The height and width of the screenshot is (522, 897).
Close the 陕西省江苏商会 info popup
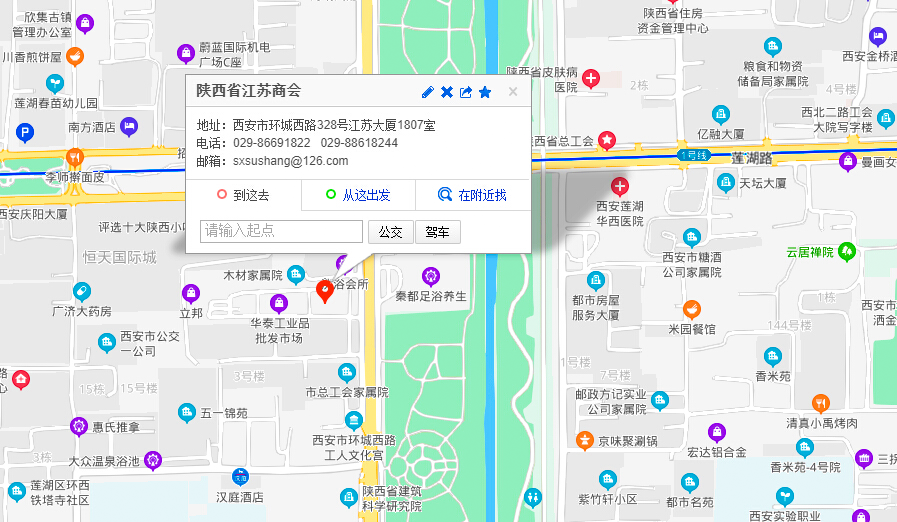click(x=513, y=92)
